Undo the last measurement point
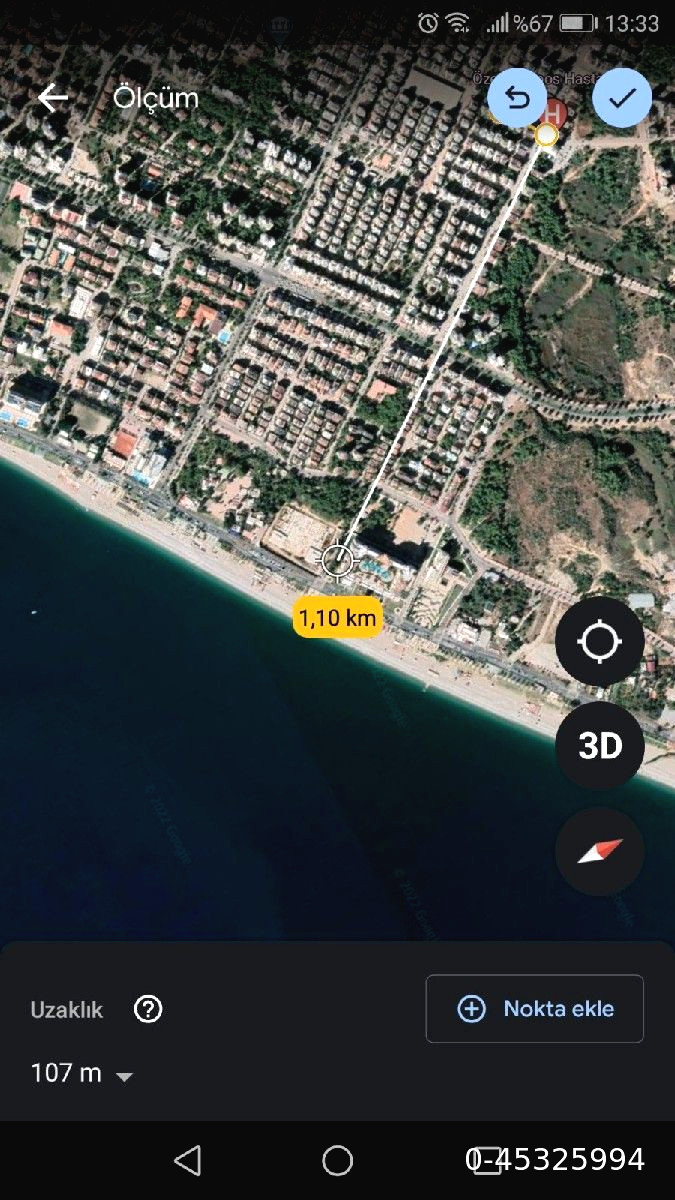 point(517,97)
